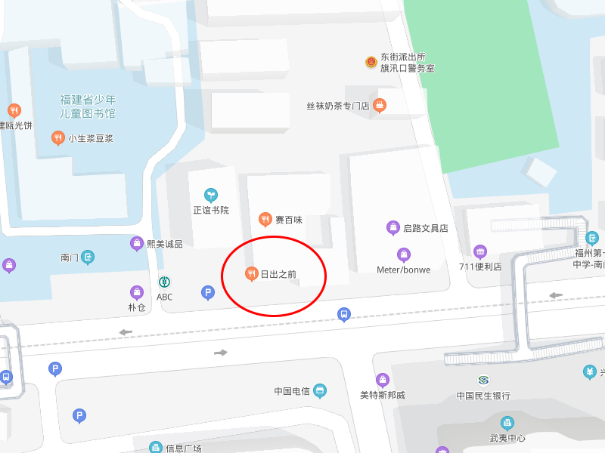Open the 中国电信 marker
Image resolution: width=605 pixels, height=454 pixels.
(320, 389)
